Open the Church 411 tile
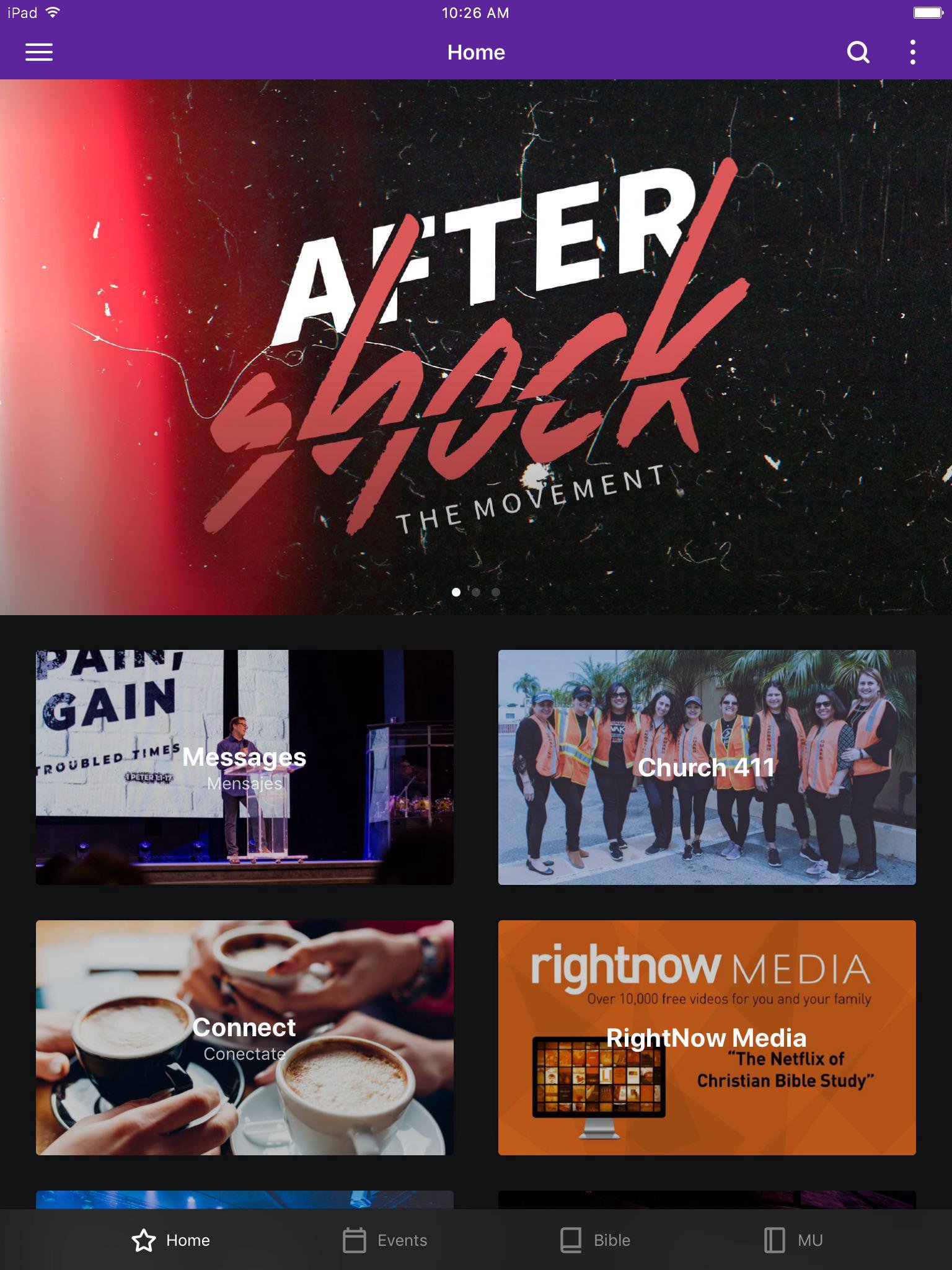Viewport: 952px width, 1270px height. coord(707,767)
